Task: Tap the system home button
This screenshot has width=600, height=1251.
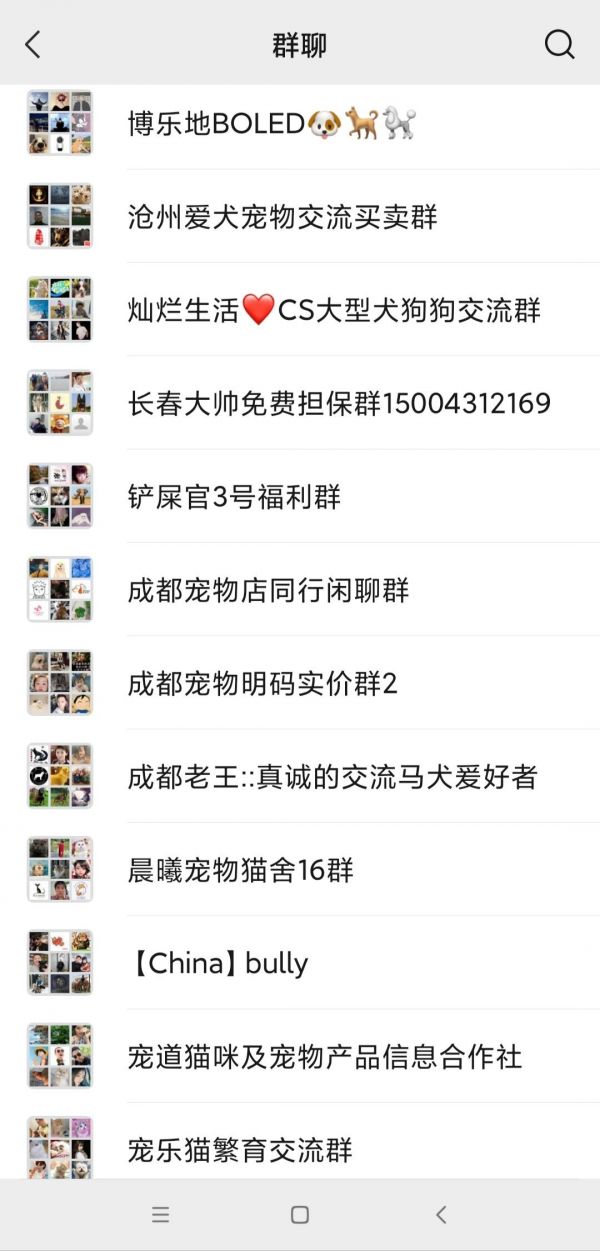Action: click(x=300, y=1215)
